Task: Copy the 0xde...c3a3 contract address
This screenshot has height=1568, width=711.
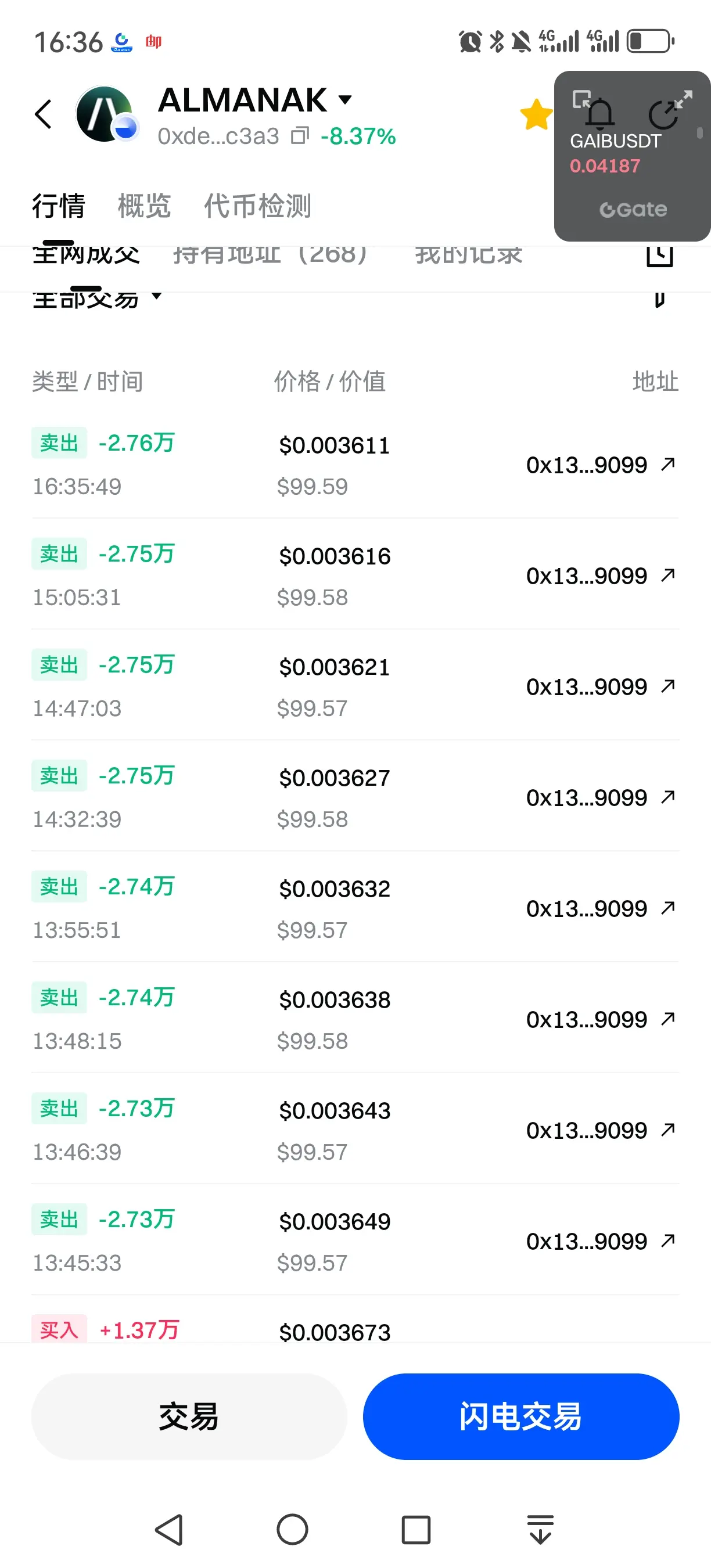Action: pyautogui.click(x=300, y=136)
